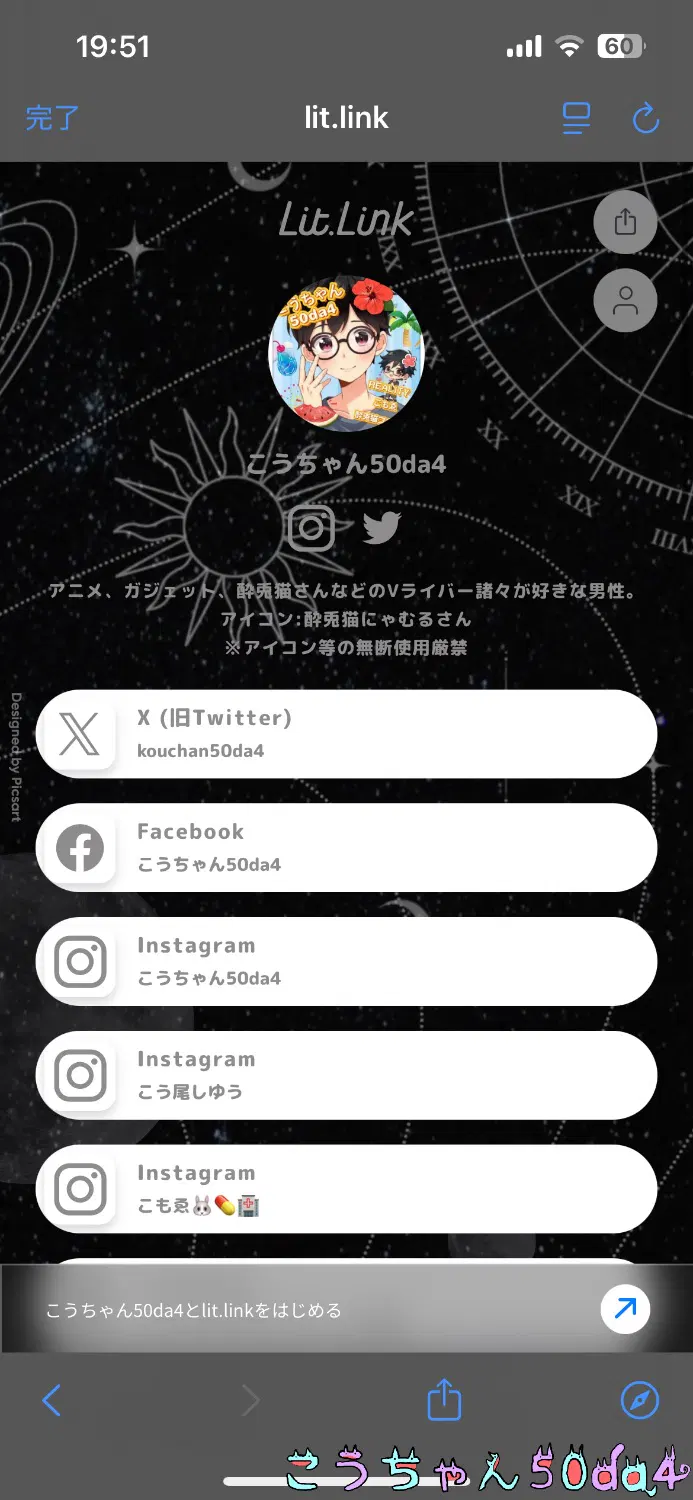Tap the arrow to start lit.link
693x1500 pixels.
click(625, 1309)
